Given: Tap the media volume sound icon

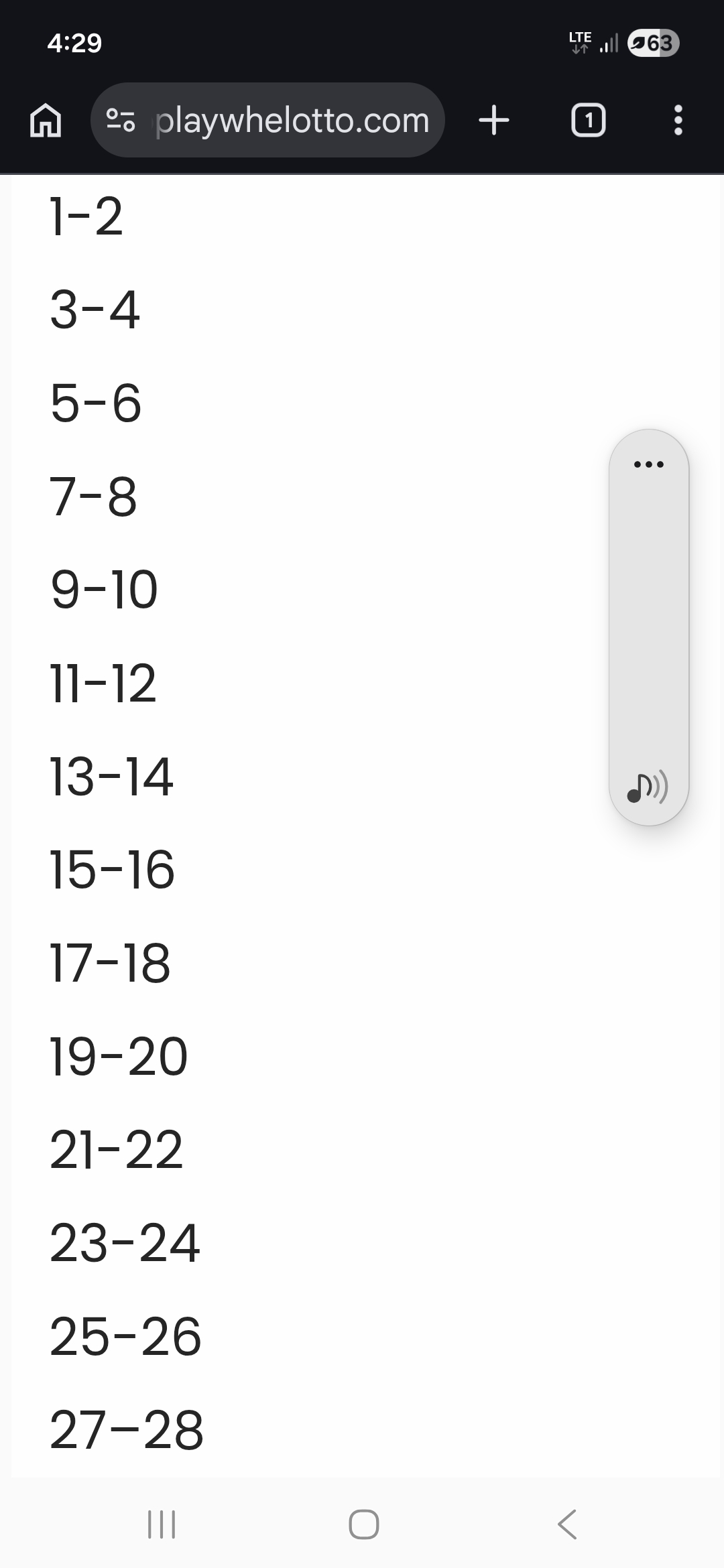Looking at the screenshot, I should tap(648, 787).
